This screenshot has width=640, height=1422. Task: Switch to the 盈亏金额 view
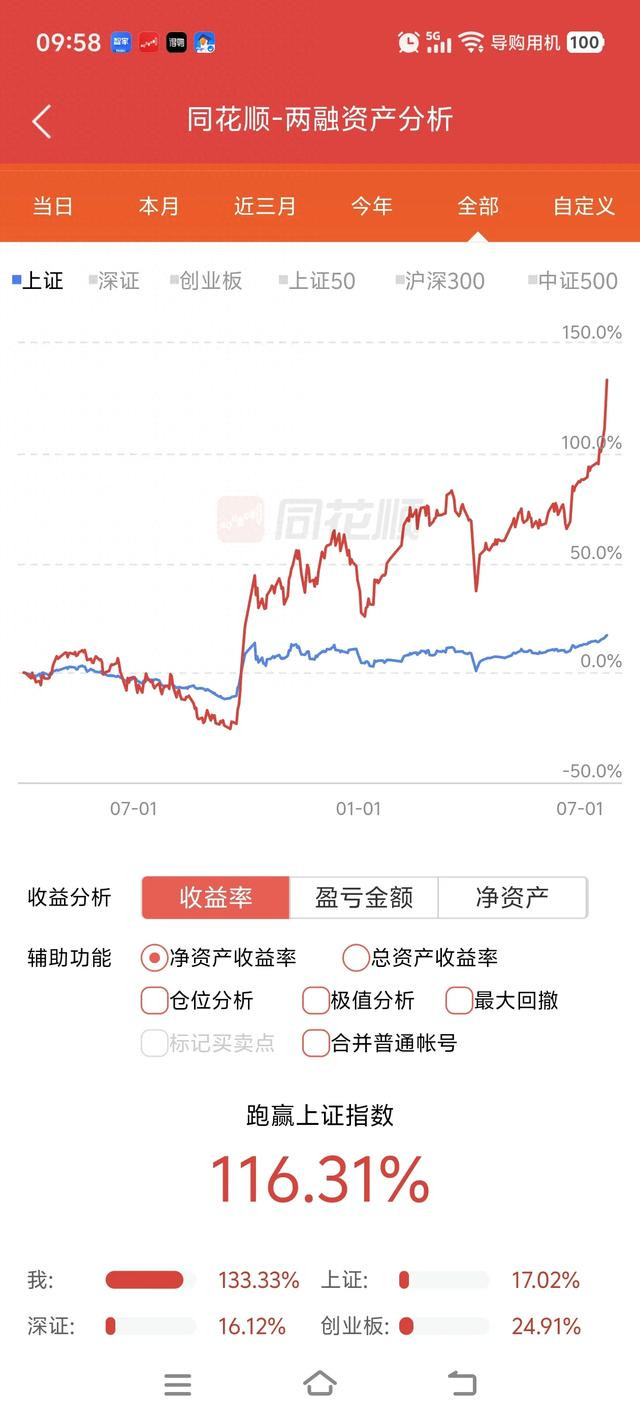pyautogui.click(x=364, y=897)
